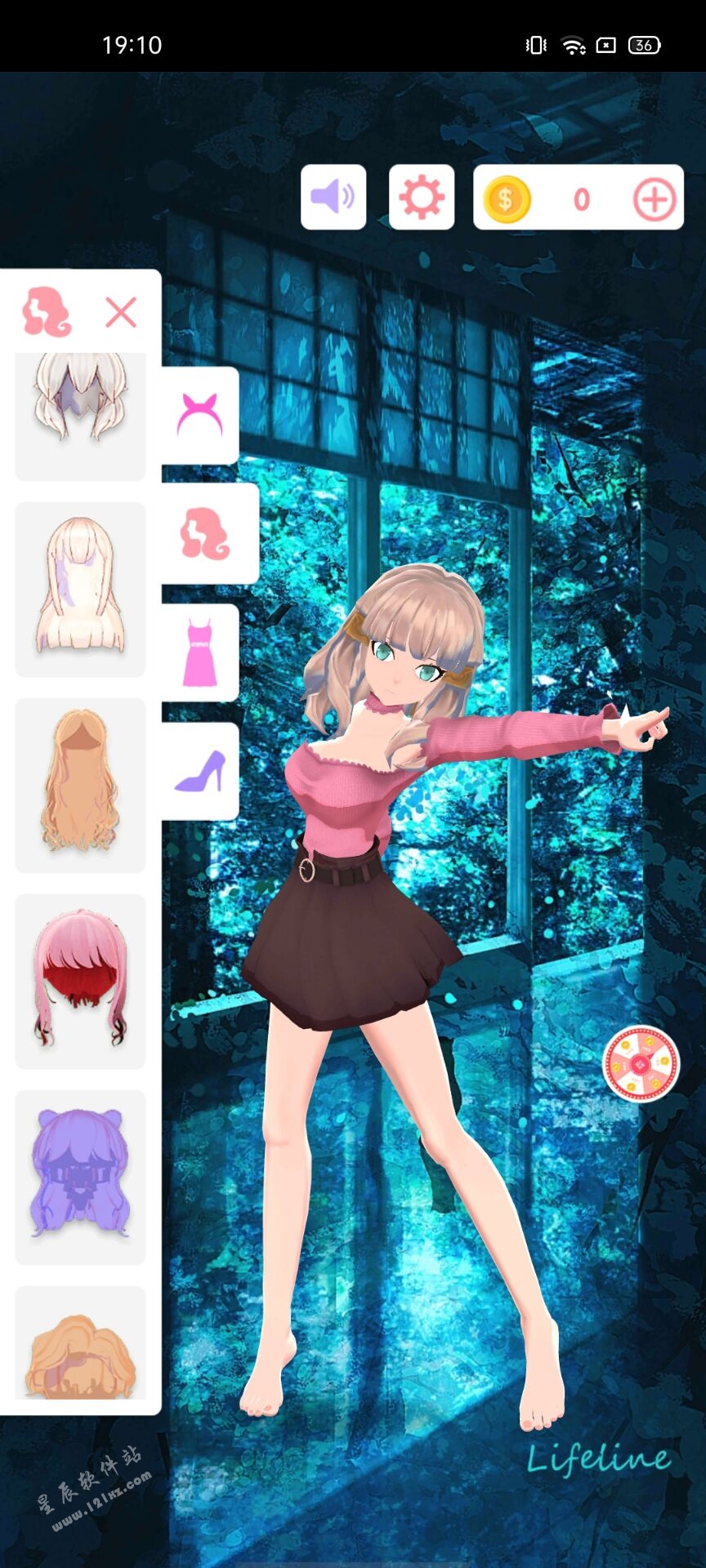The width and height of the screenshot is (706, 1568).
Task: Switch to the hair category tab
Action: click(x=204, y=533)
